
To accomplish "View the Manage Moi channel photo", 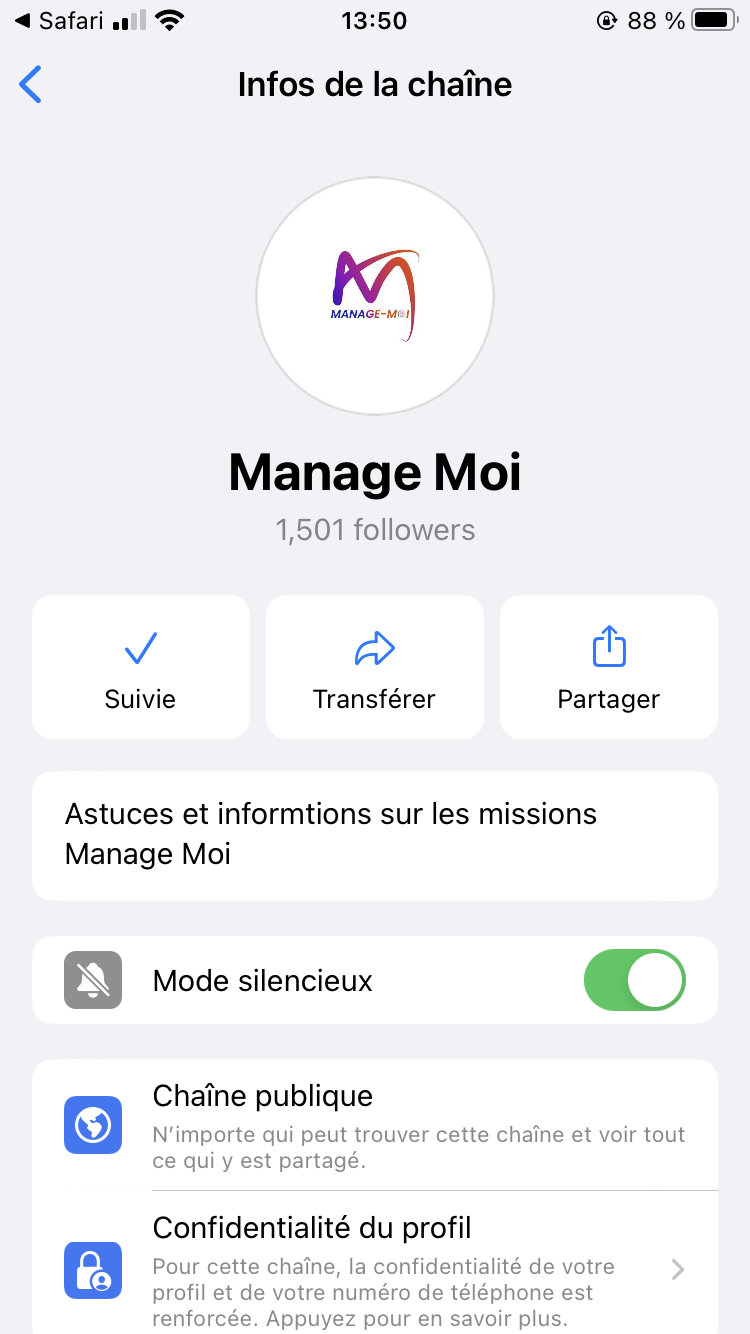I will 375,296.
